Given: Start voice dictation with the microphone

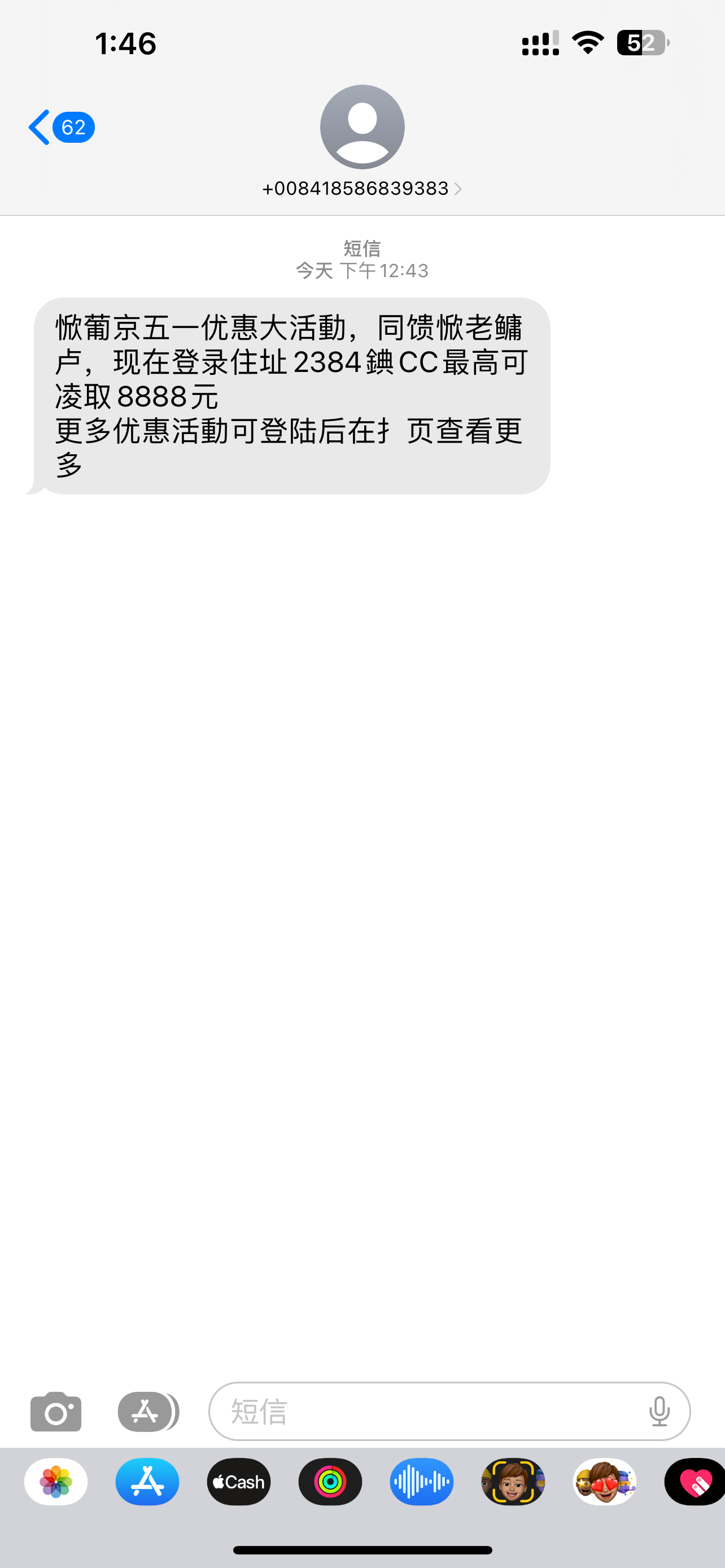Looking at the screenshot, I should 660,1412.
